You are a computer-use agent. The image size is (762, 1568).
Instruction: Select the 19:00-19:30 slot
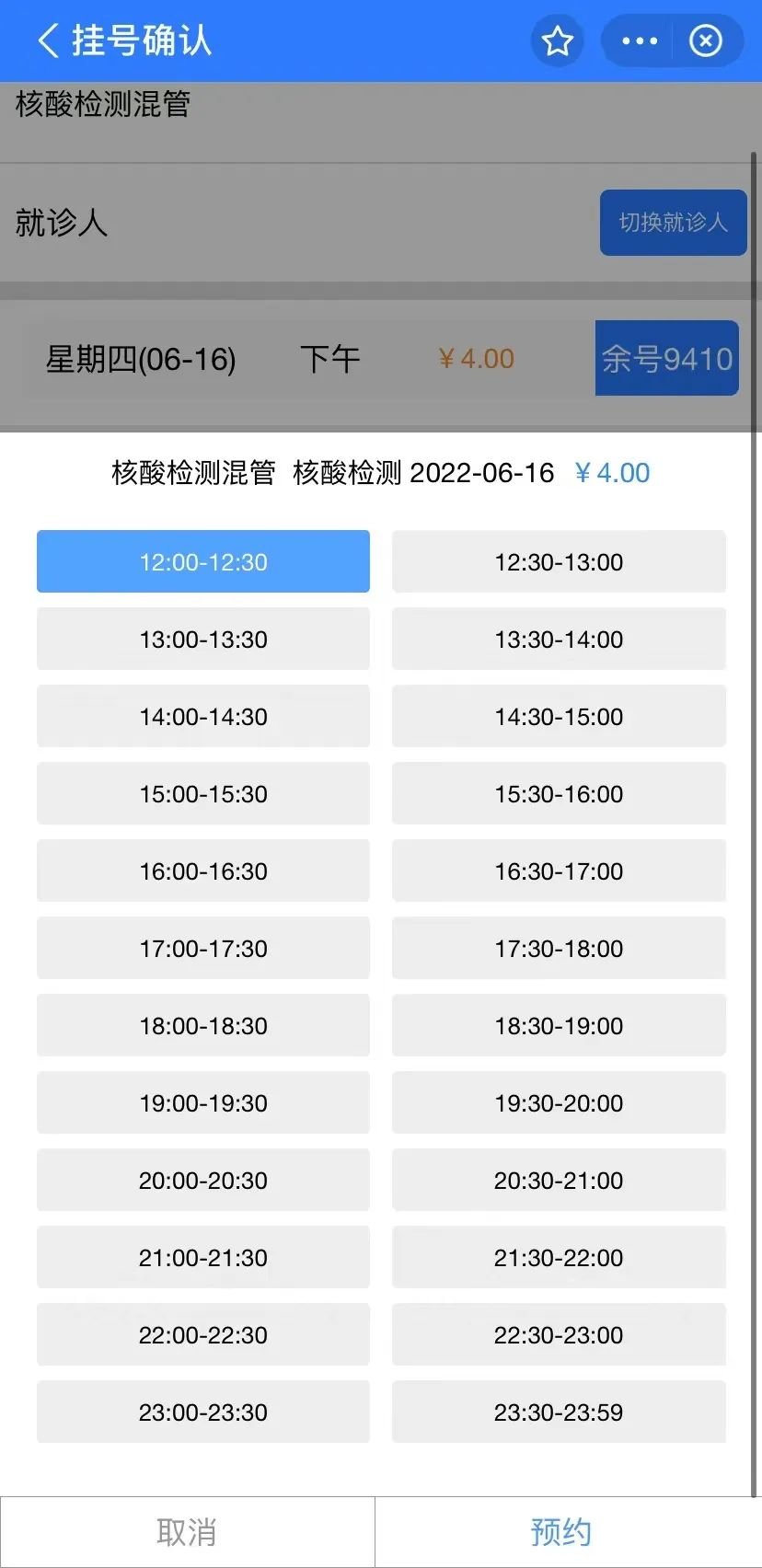(x=203, y=1102)
